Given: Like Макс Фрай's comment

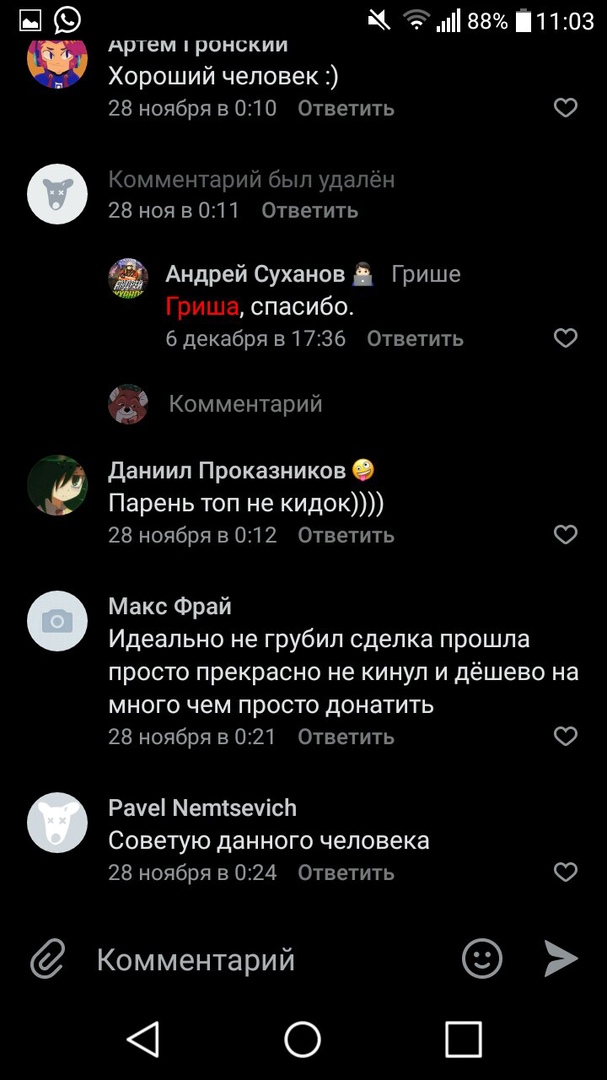Looking at the screenshot, I should (566, 737).
